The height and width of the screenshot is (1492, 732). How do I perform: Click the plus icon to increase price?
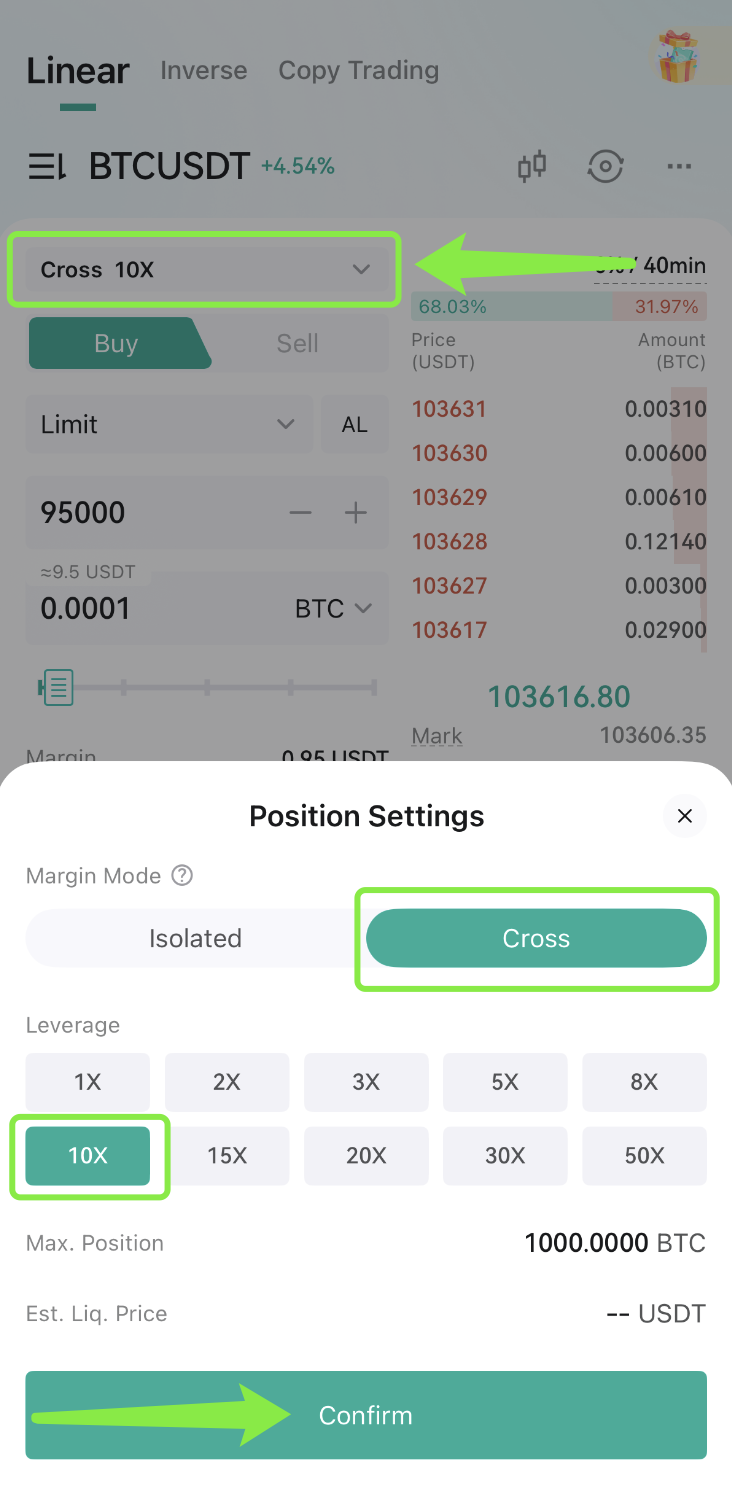coord(355,512)
